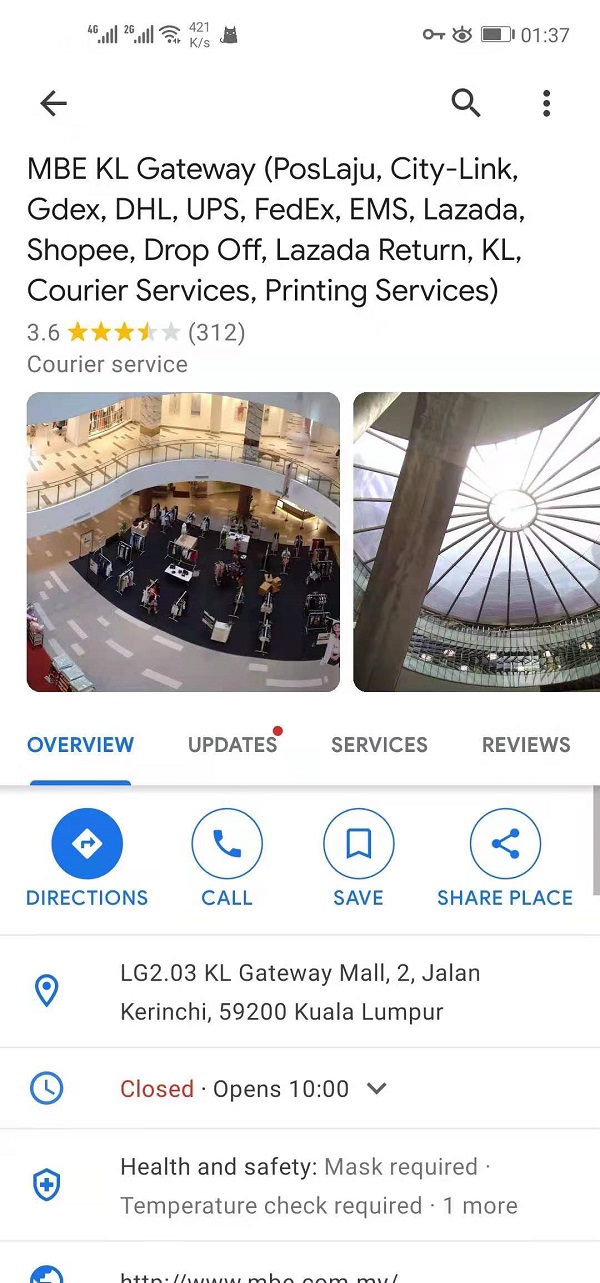Expand the opening hours chevron
The height and width of the screenshot is (1283, 600).
(x=377, y=1089)
